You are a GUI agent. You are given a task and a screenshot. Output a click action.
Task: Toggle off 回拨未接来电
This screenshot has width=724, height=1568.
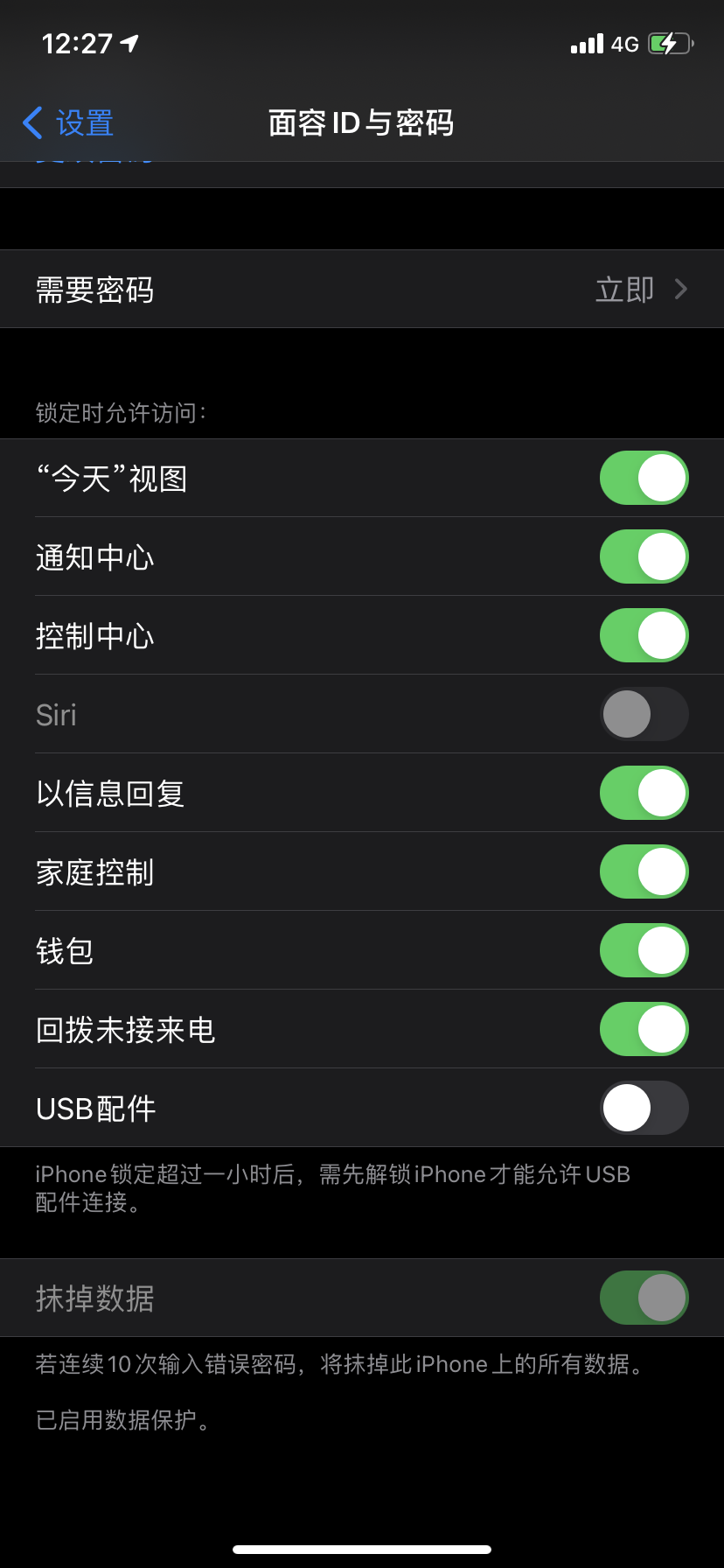tap(644, 1029)
